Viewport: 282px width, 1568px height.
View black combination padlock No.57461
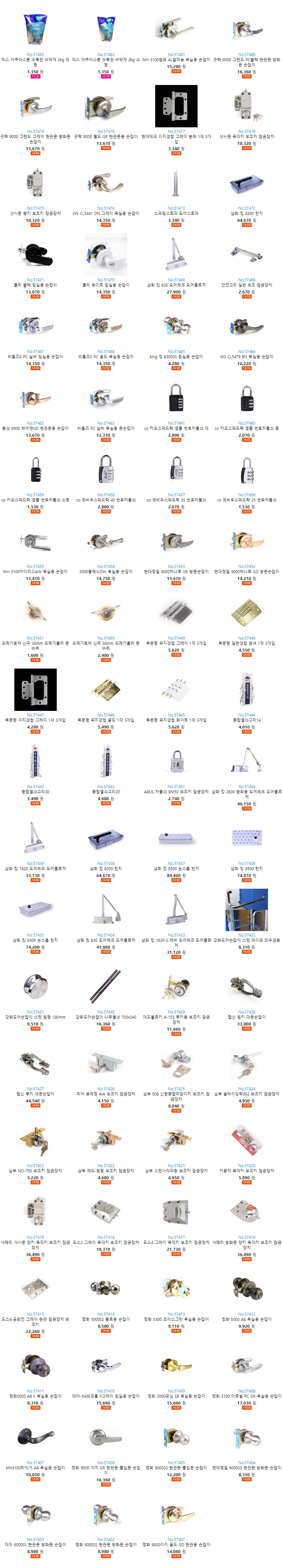pos(176,399)
